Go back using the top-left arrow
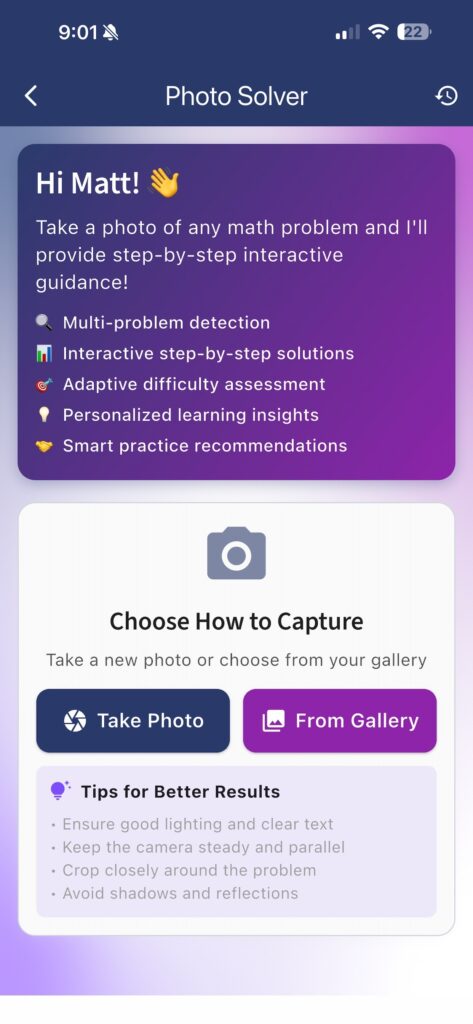 [31, 97]
